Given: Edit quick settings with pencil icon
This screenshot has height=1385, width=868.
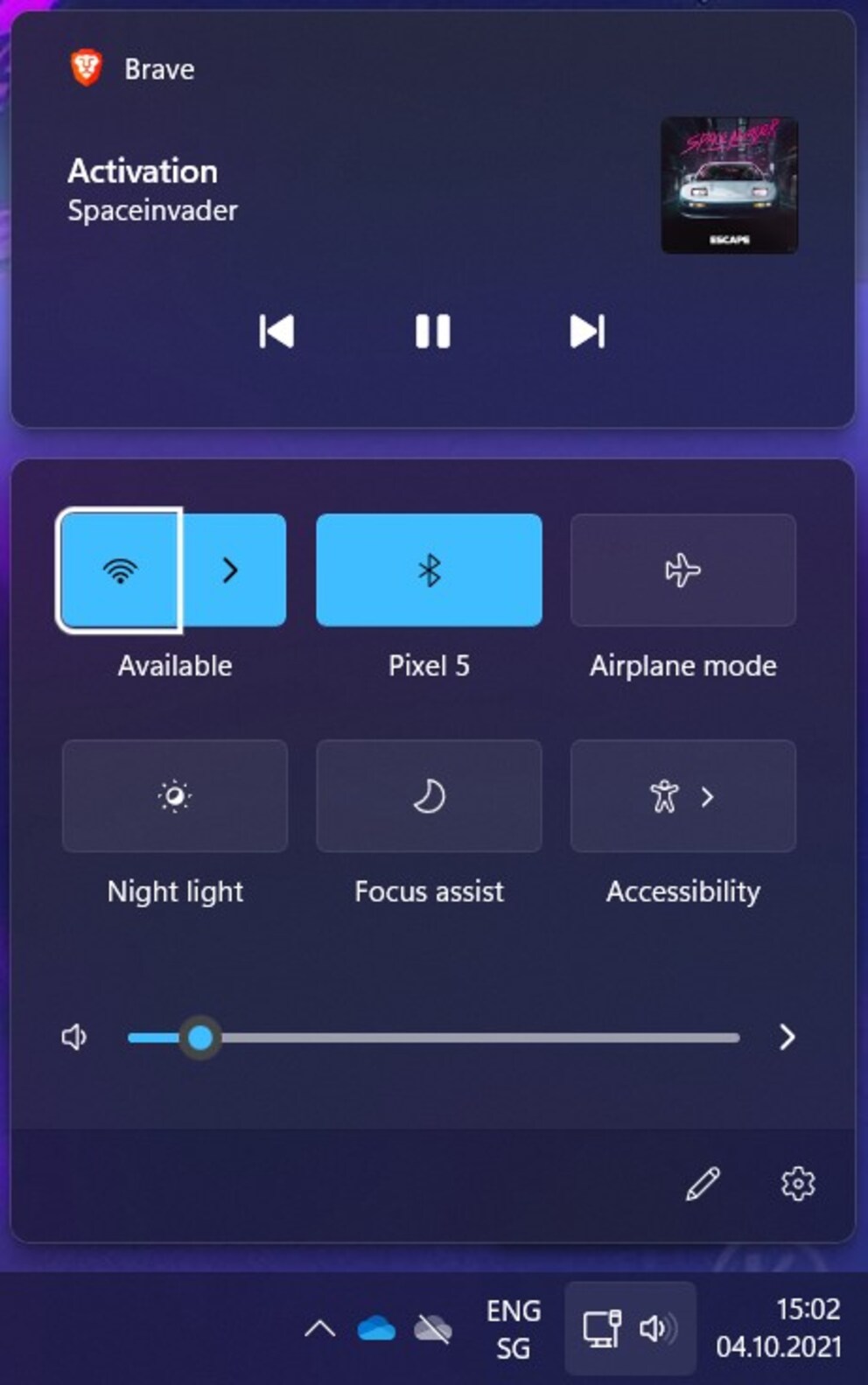Looking at the screenshot, I should (703, 1184).
